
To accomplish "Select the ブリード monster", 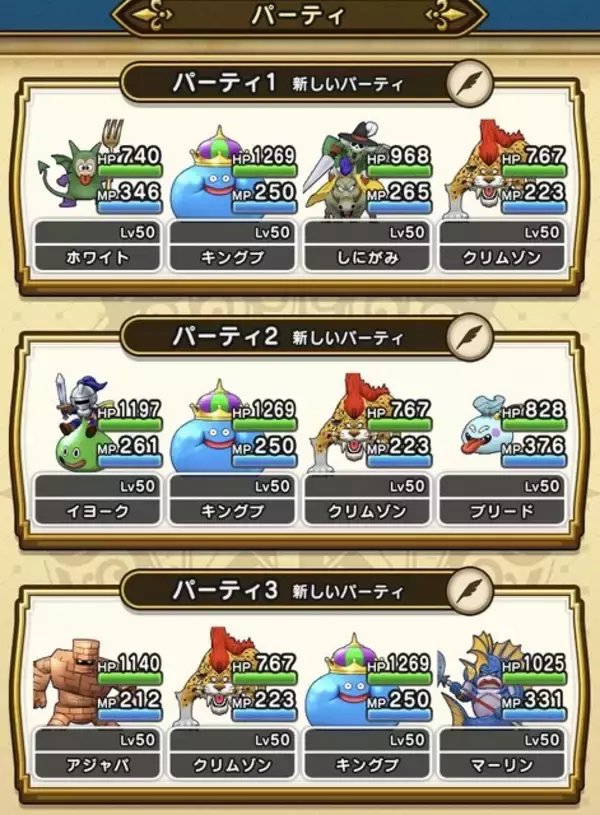I will coord(502,455).
